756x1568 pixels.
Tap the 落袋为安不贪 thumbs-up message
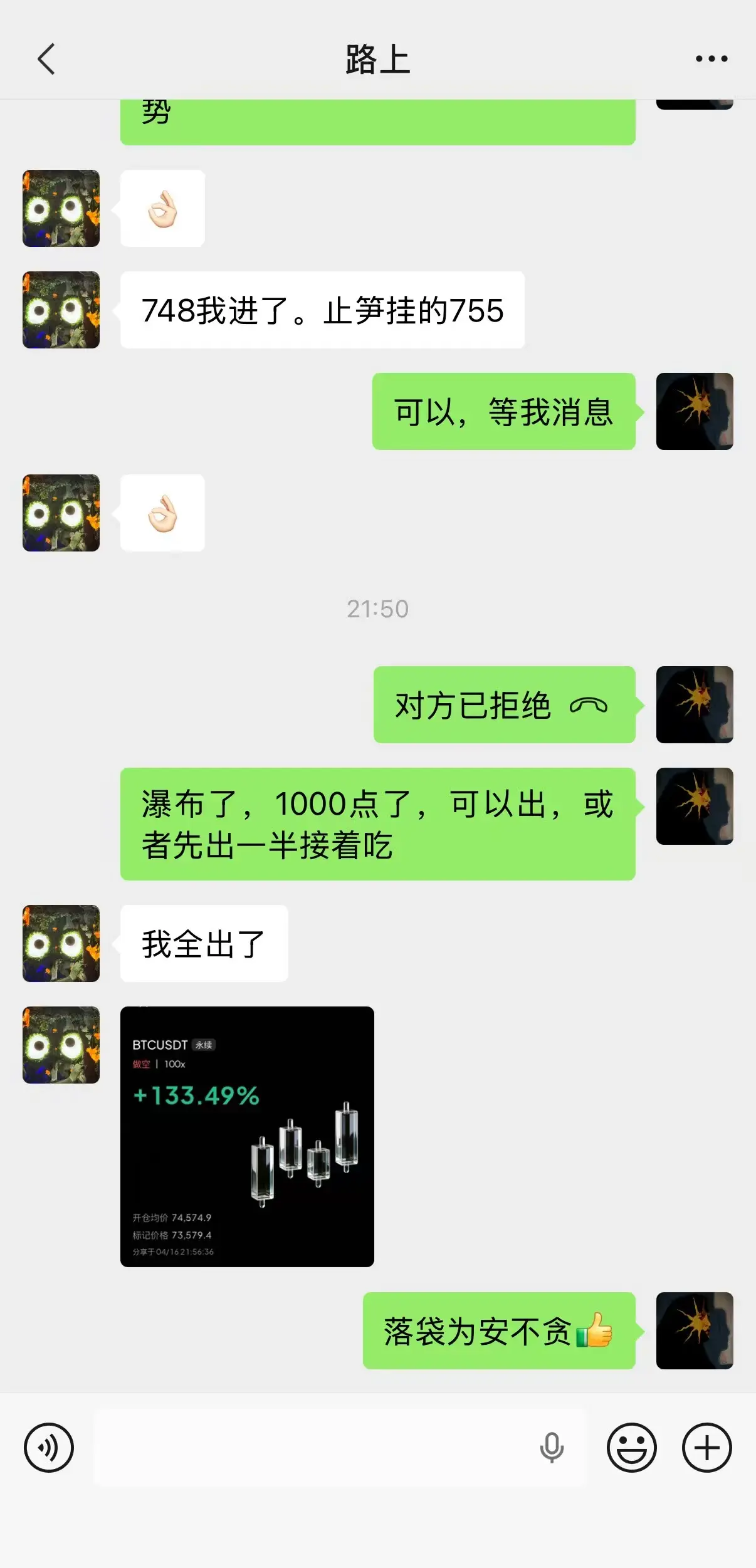pyautogui.click(x=498, y=1330)
